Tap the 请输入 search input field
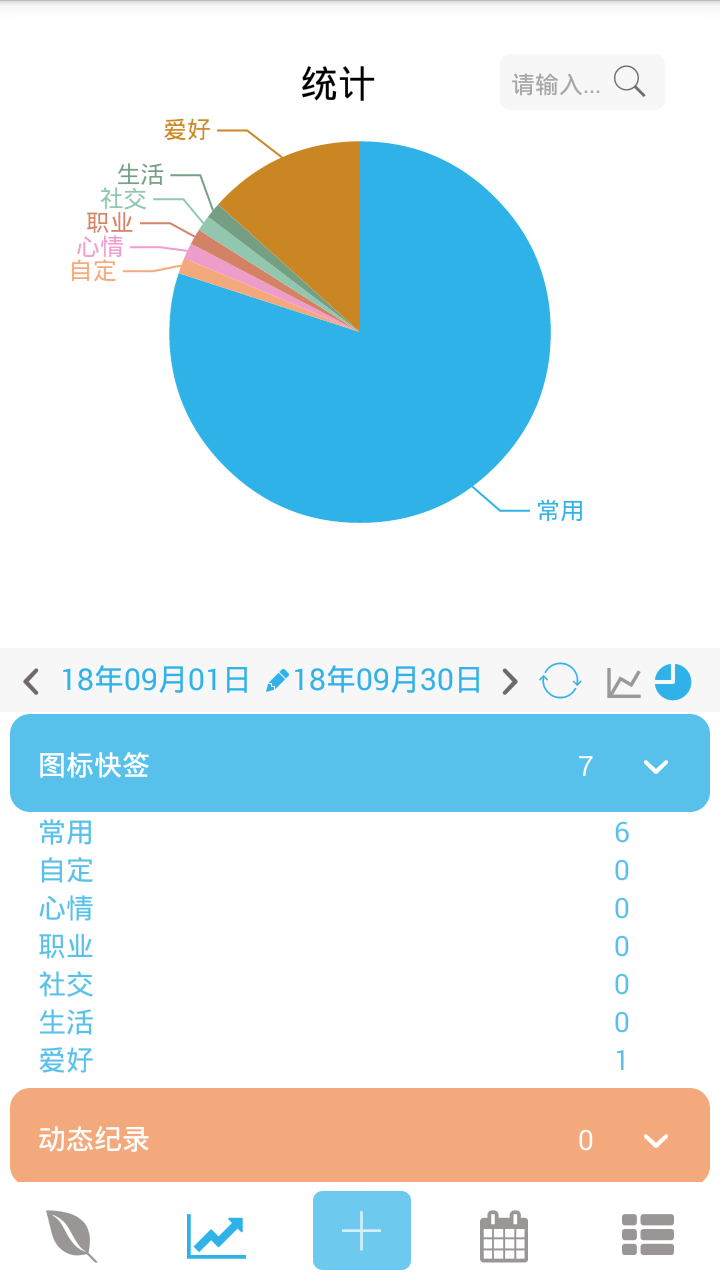 click(555, 81)
